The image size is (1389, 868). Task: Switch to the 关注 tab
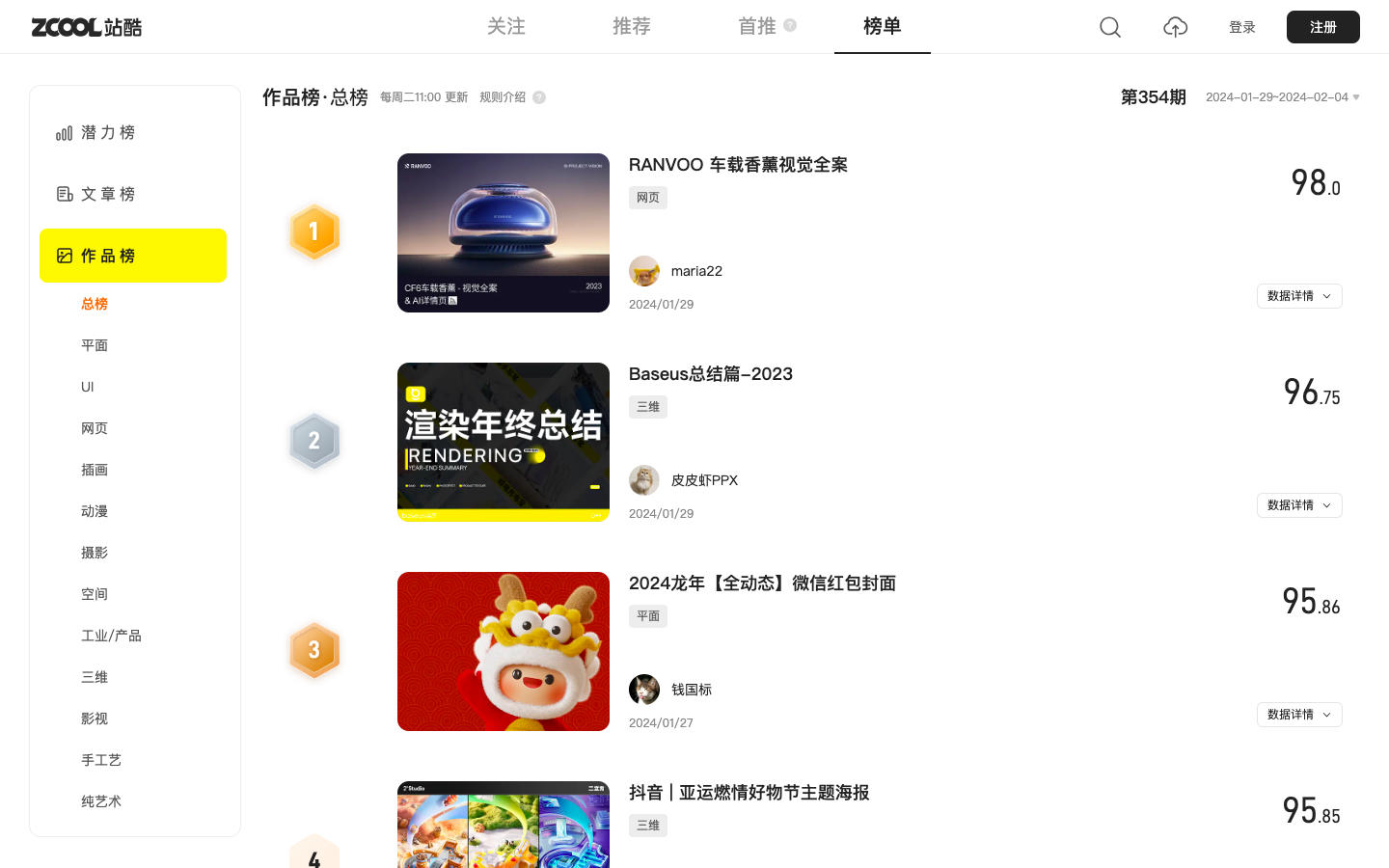click(x=505, y=26)
